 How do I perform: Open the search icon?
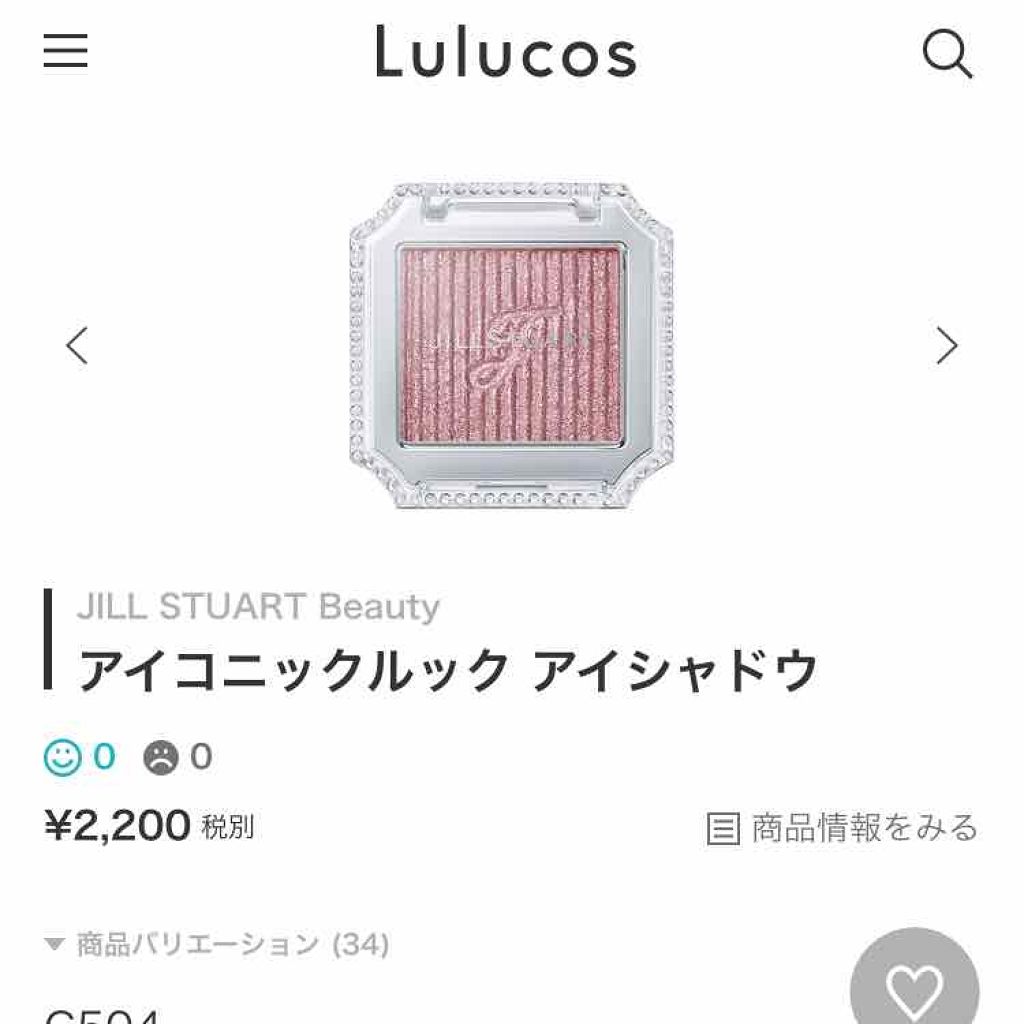point(946,52)
